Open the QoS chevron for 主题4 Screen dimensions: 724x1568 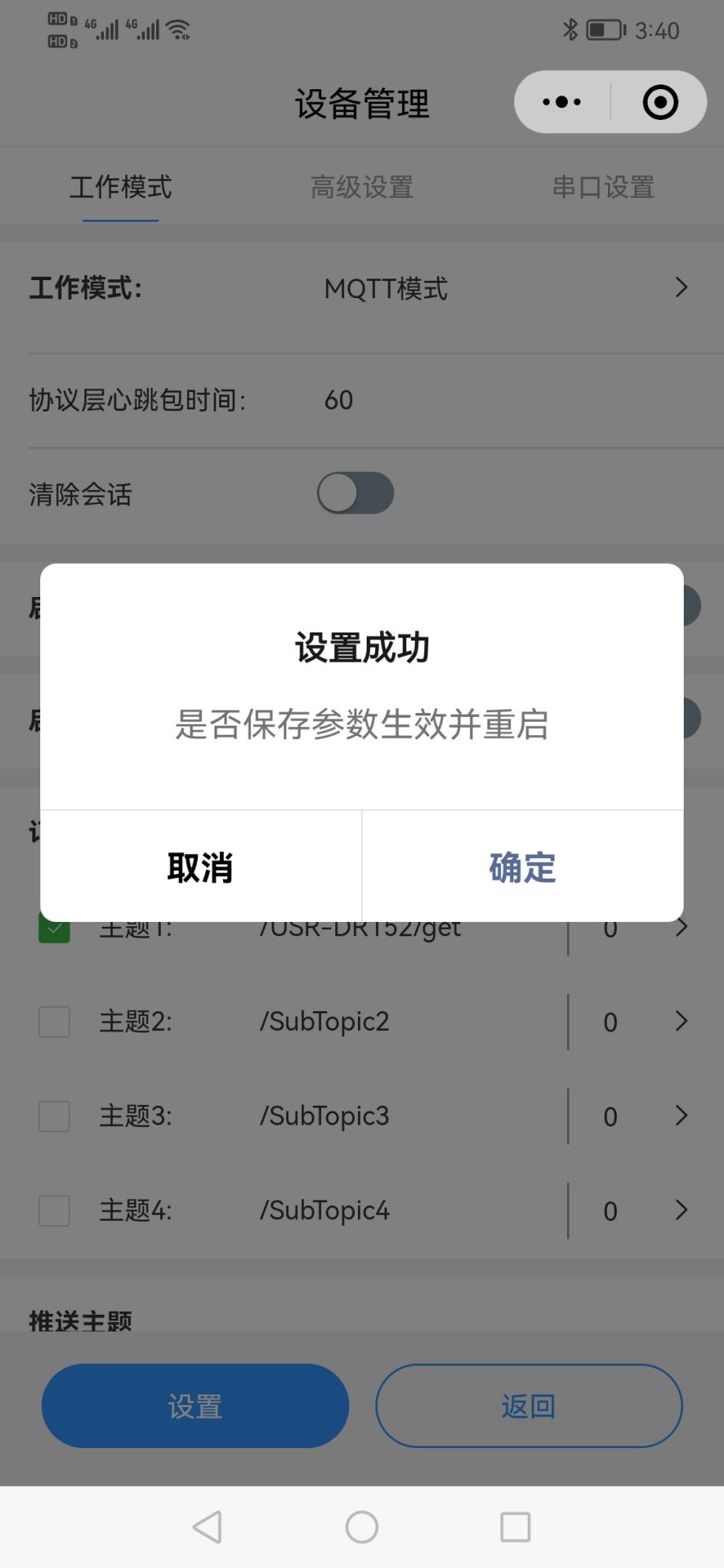click(681, 1210)
